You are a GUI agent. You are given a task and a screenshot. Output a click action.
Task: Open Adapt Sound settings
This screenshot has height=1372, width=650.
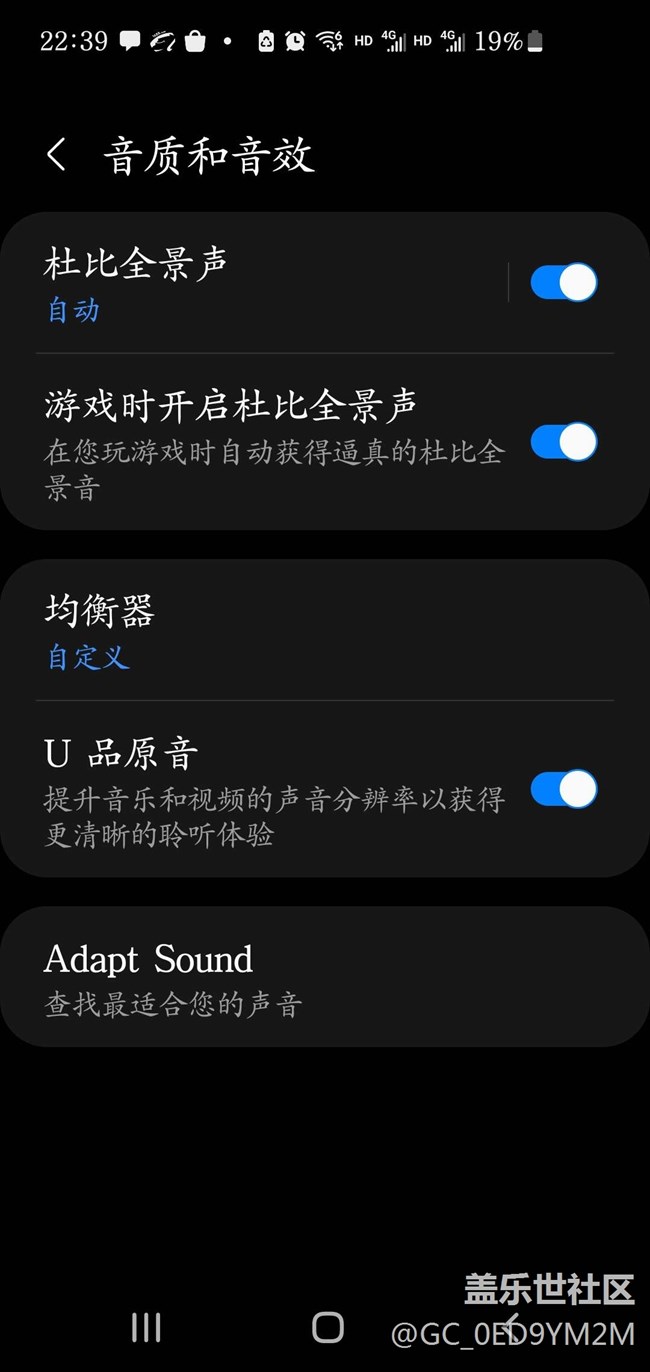coord(325,977)
